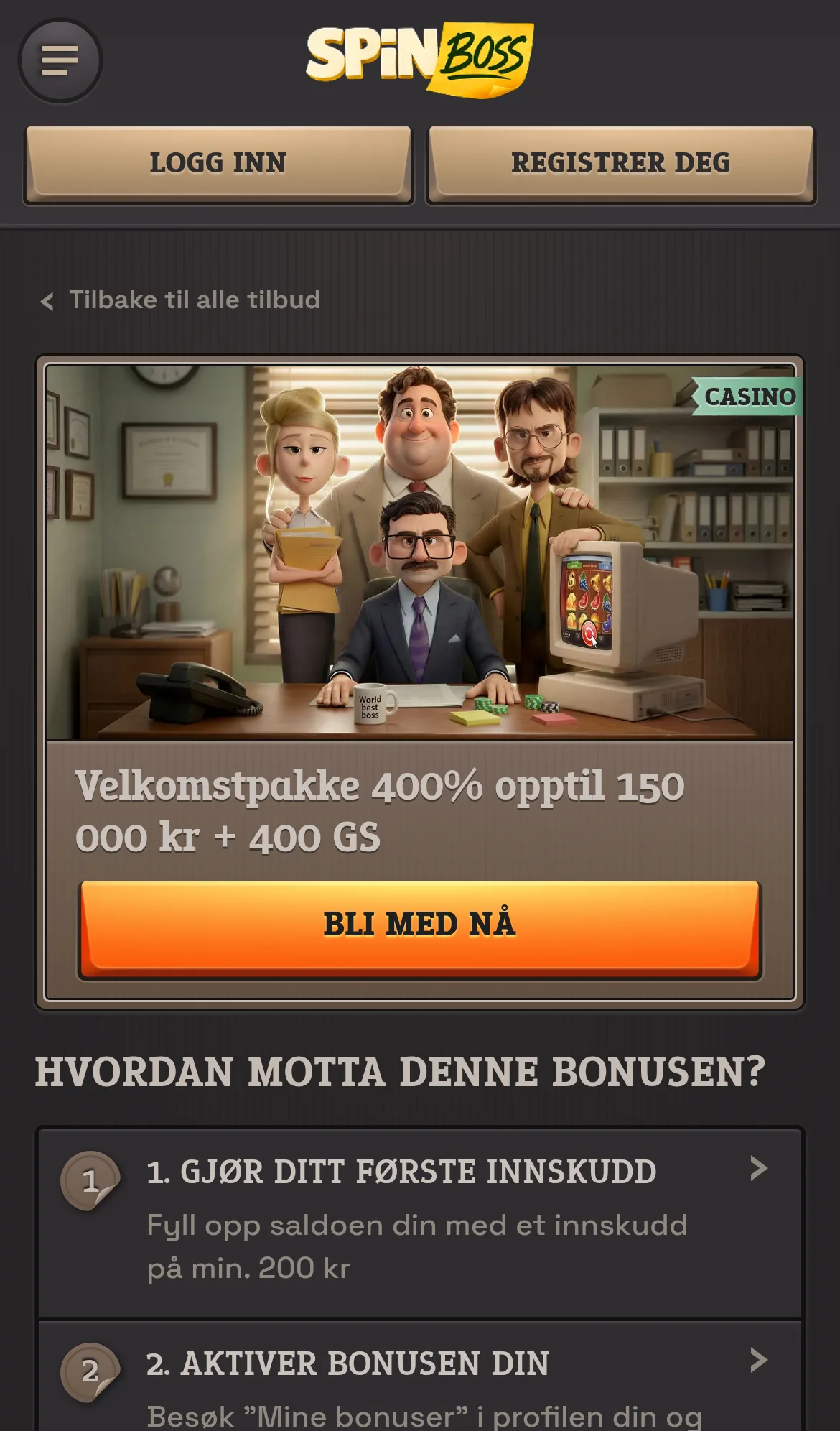Tap the orange BLI MED NÅ button
Image resolution: width=840 pixels, height=1431 pixels.
[x=420, y=929]
